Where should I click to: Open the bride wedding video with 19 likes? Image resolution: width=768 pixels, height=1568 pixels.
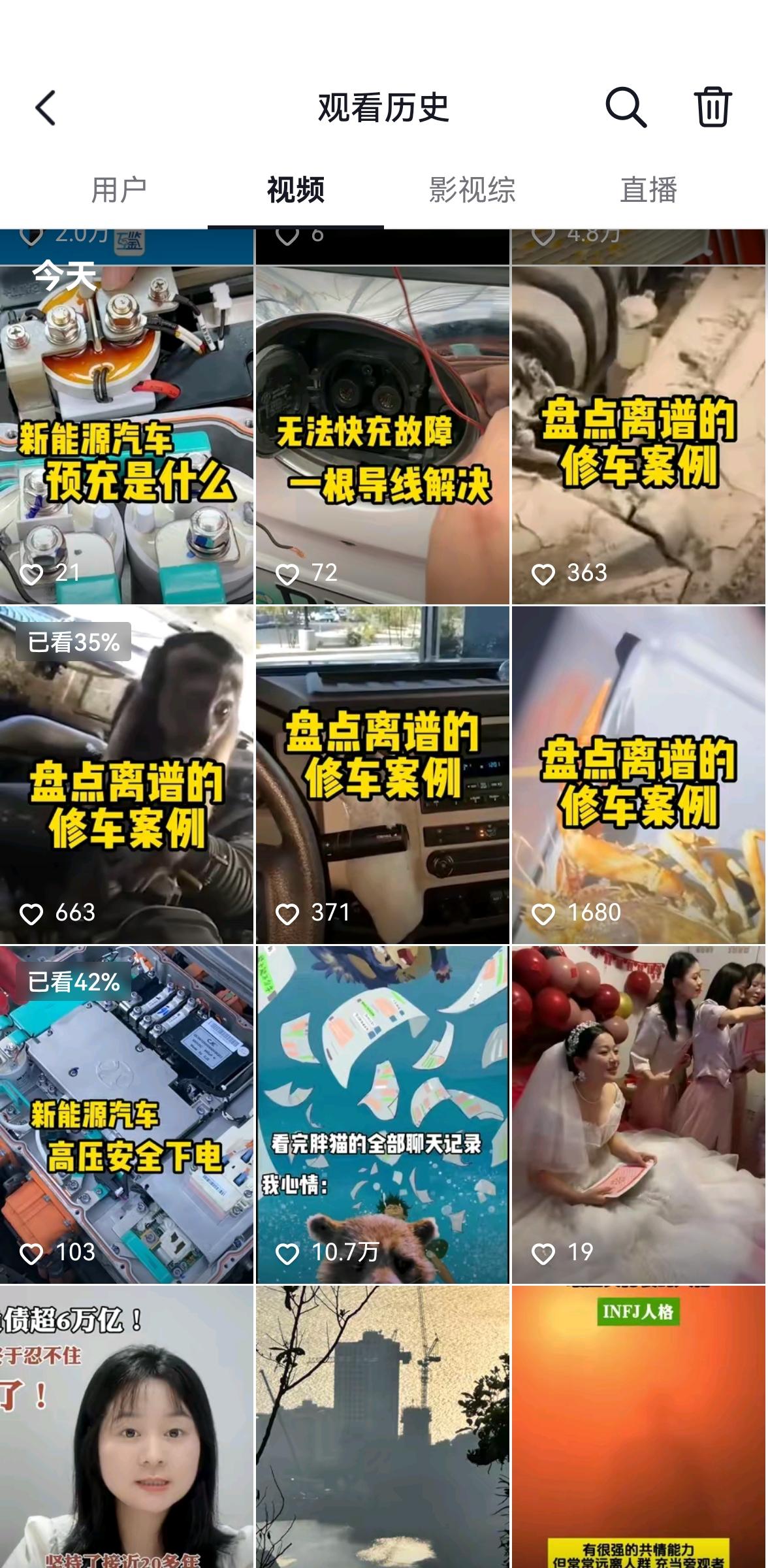[638, 1114]
